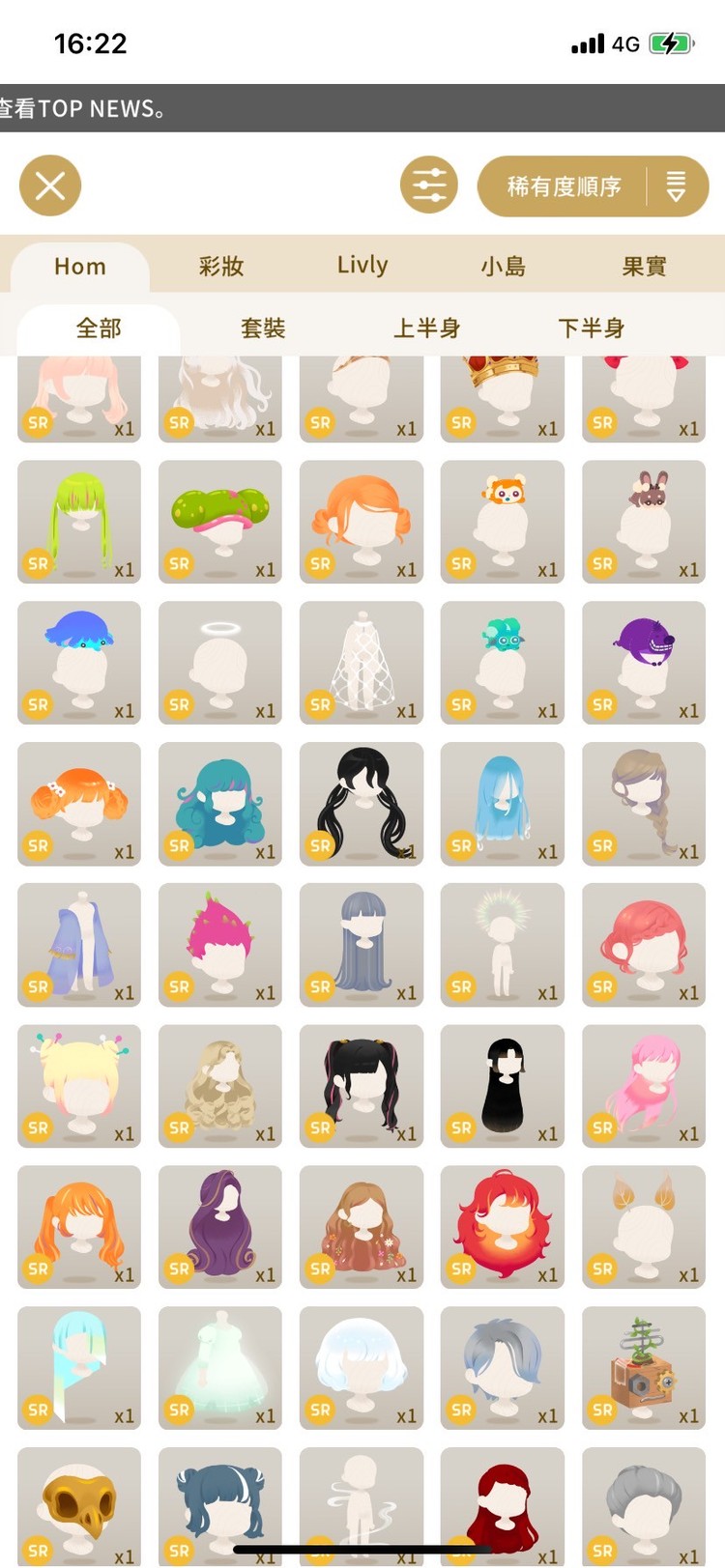Screen dimensions: 725x1568
Task: Pick the fox ears headpiece
Action: tap(644, 1227)
